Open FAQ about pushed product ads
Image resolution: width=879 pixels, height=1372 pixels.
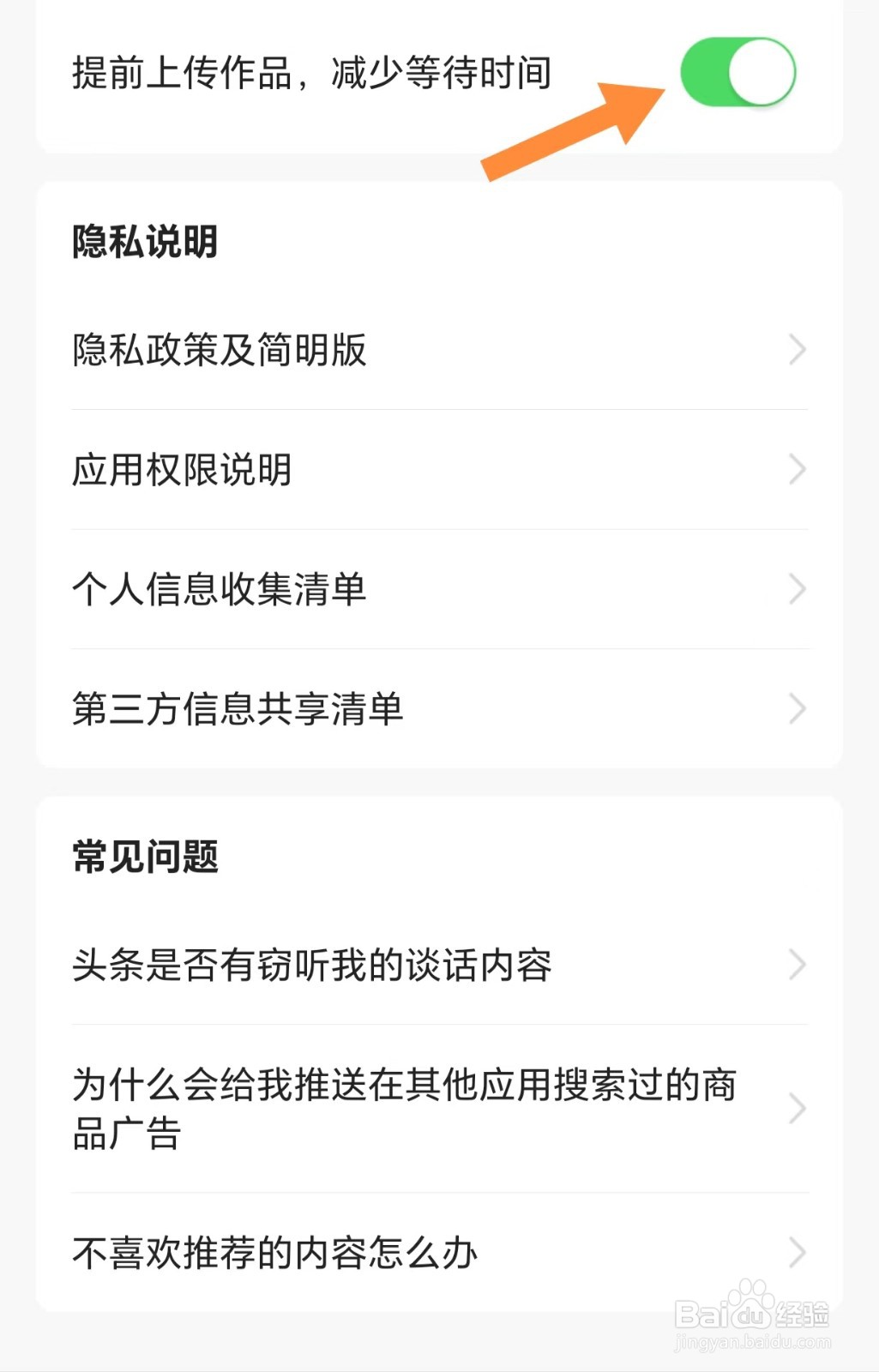[x=403, y=1110]
